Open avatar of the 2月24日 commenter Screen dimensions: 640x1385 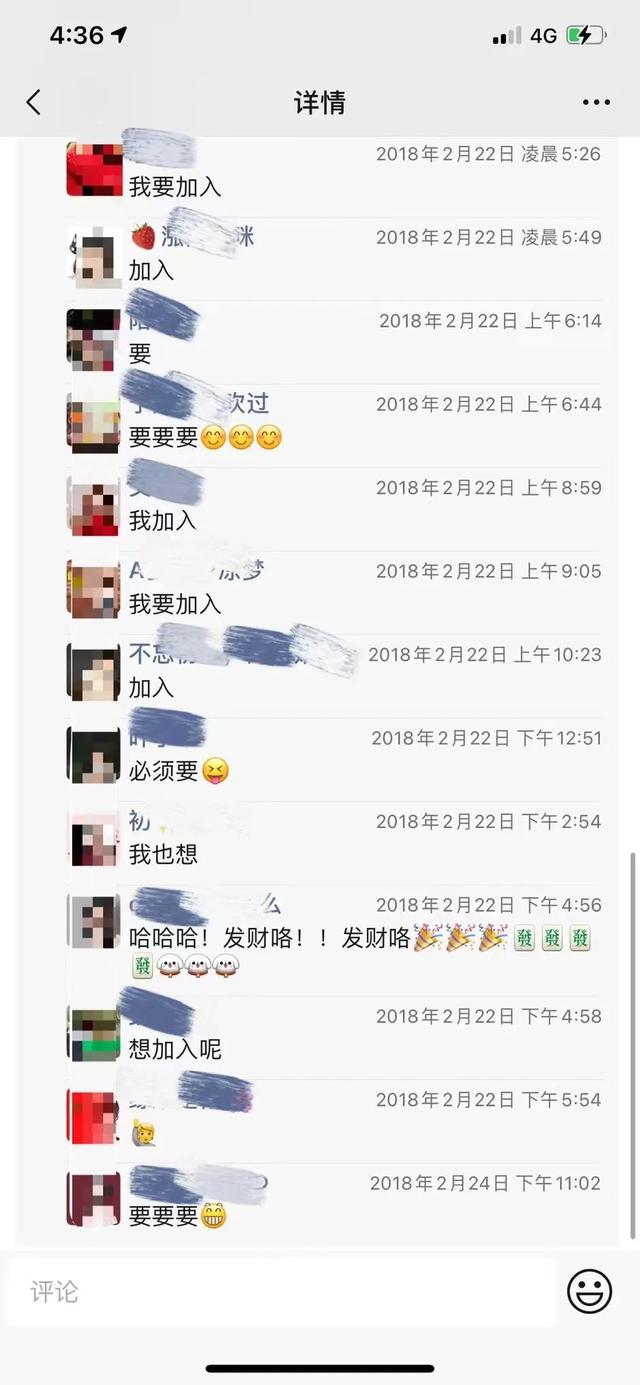click(94, 1199)
